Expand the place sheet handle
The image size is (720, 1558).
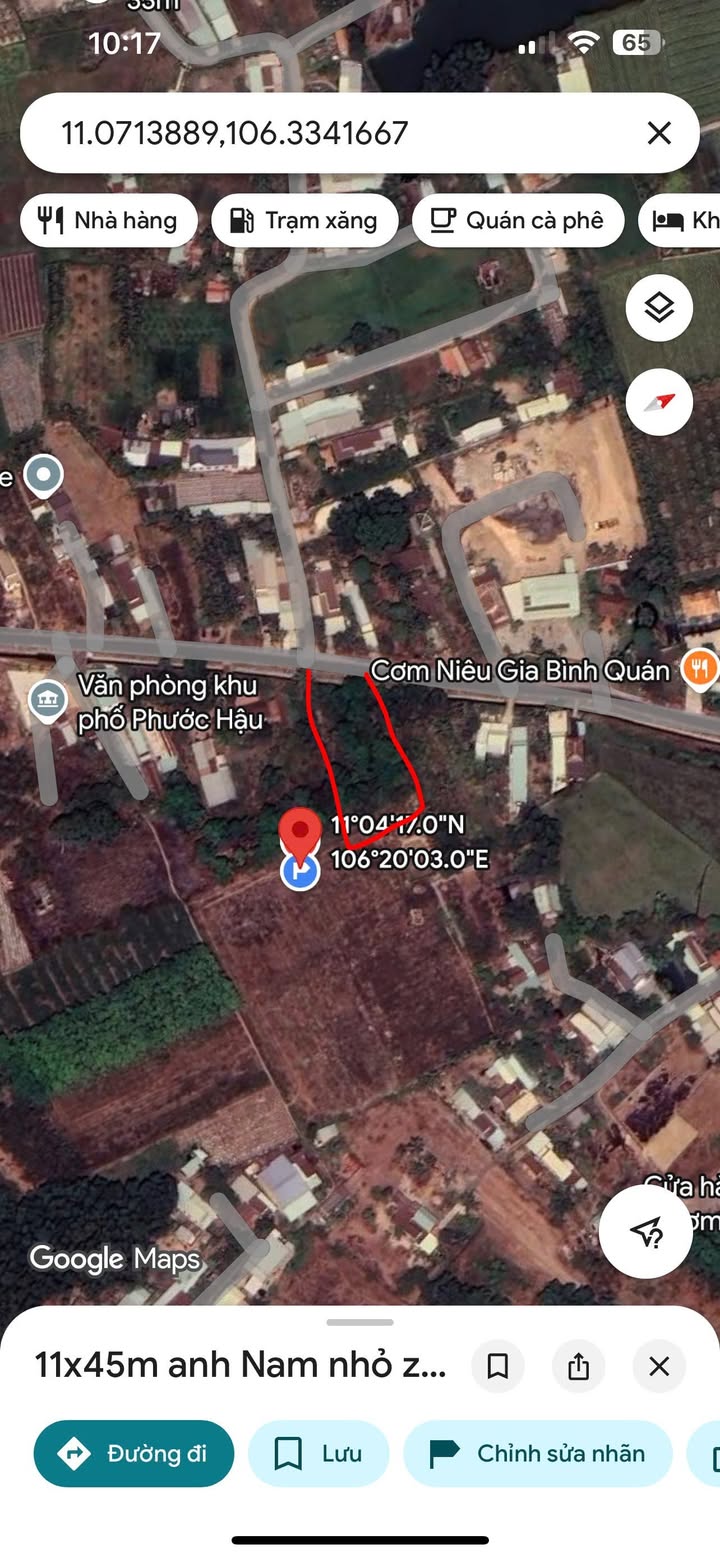point(360,1322)
